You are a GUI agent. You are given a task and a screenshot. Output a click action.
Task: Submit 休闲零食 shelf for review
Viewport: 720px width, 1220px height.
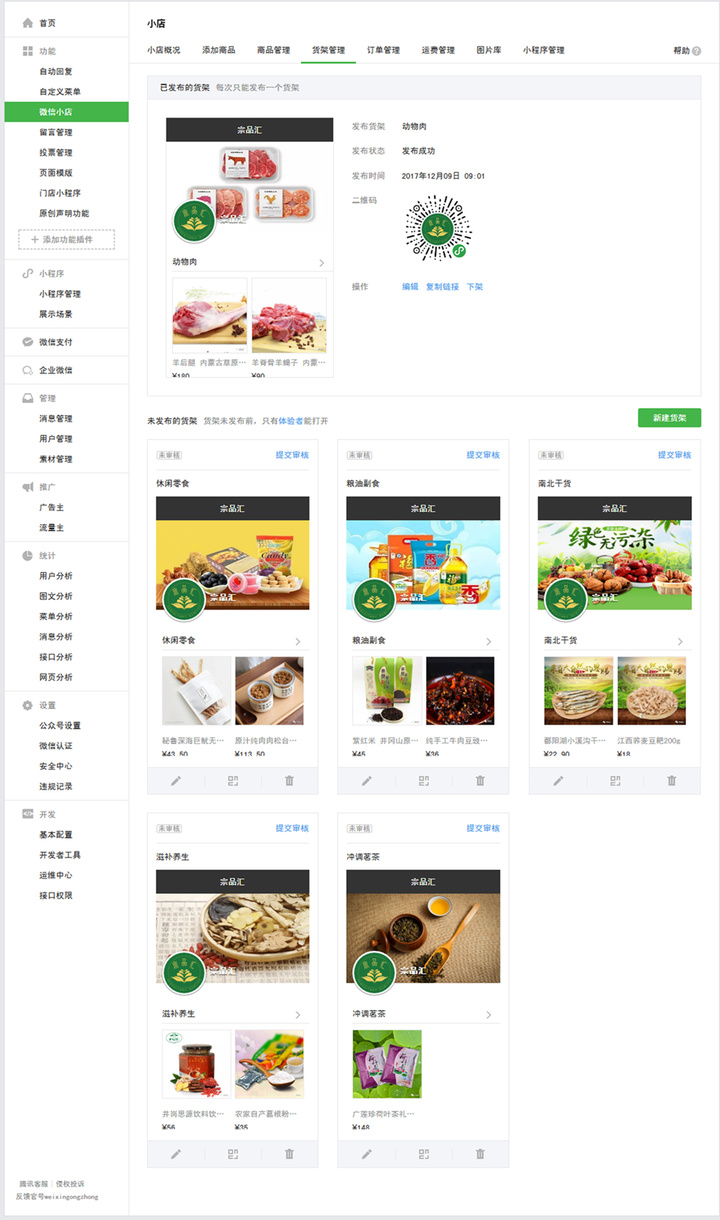(292, 455)
